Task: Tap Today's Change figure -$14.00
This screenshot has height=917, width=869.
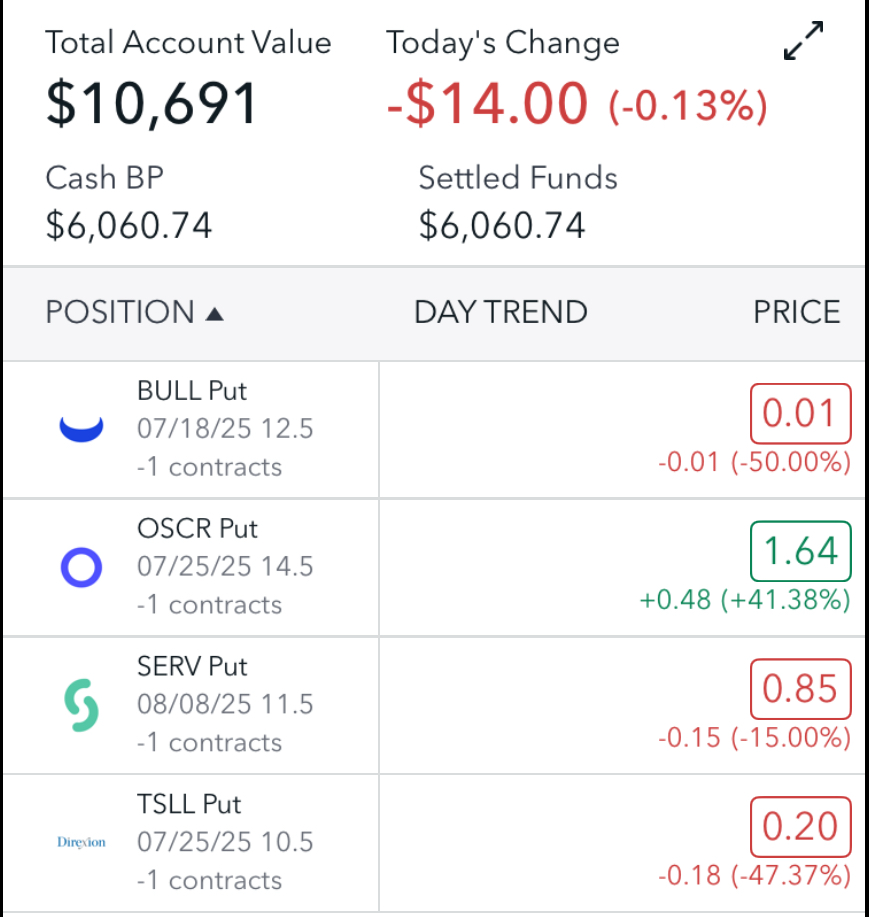Action: (487, 101)
